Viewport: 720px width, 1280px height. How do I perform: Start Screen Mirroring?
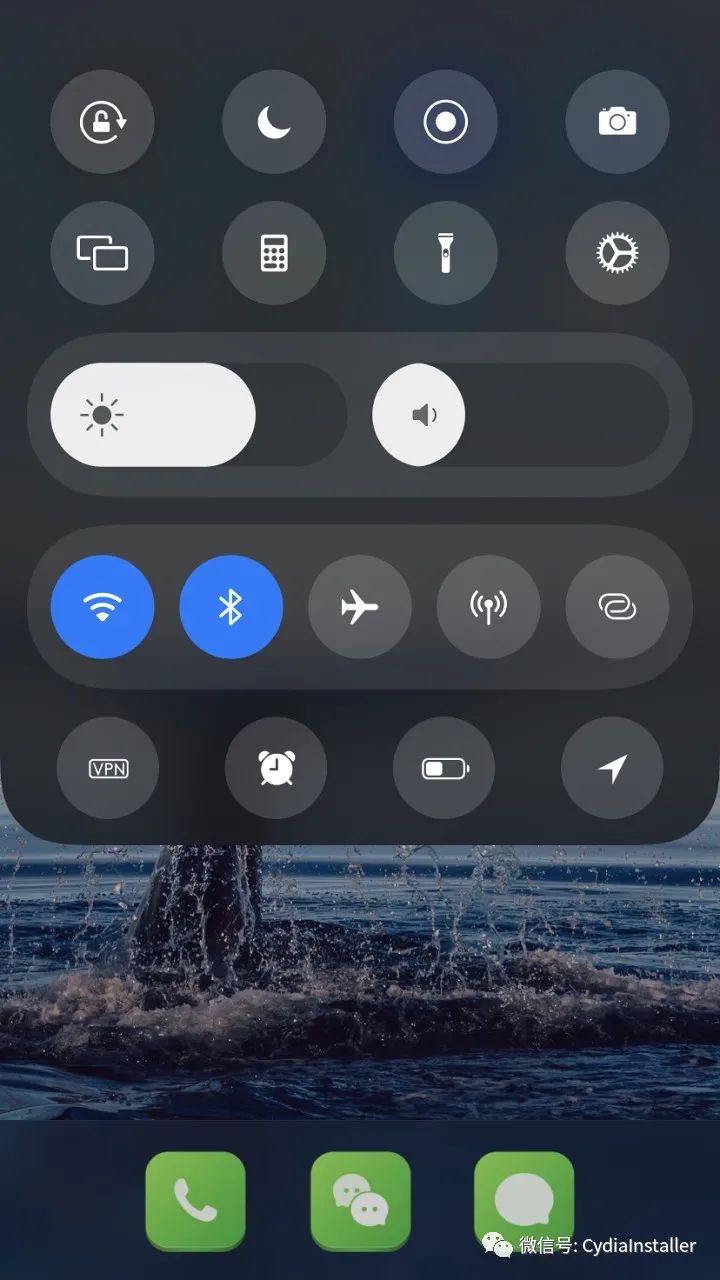coord(102,254)
